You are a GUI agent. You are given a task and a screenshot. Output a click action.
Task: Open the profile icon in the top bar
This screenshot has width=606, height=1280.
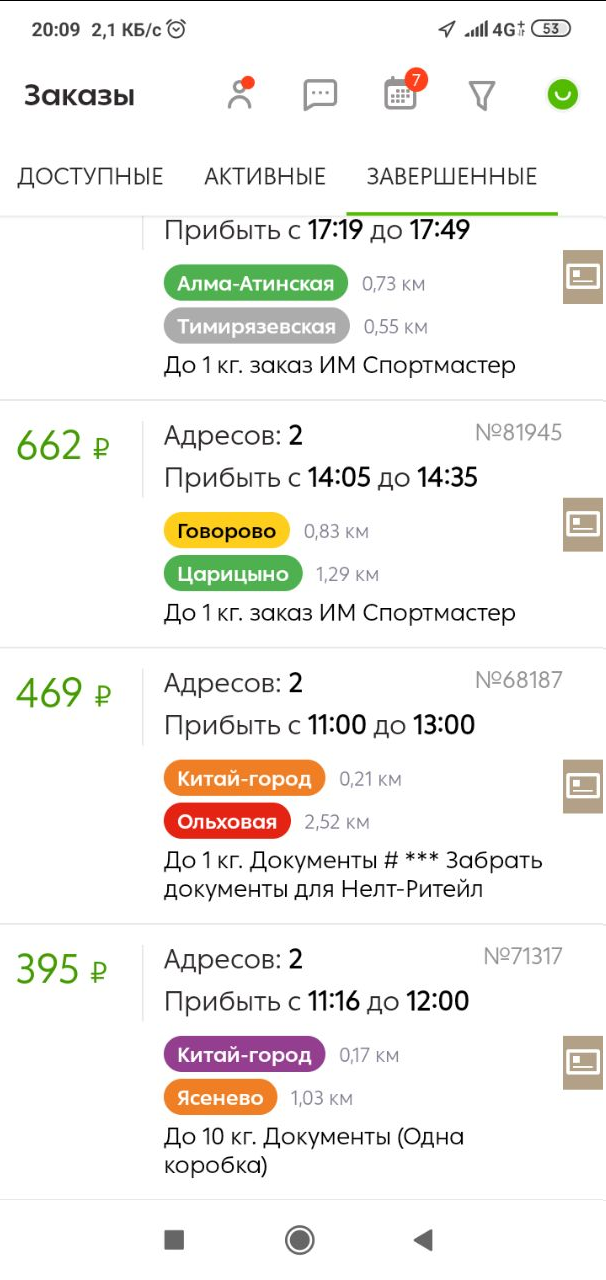(239, 95)
